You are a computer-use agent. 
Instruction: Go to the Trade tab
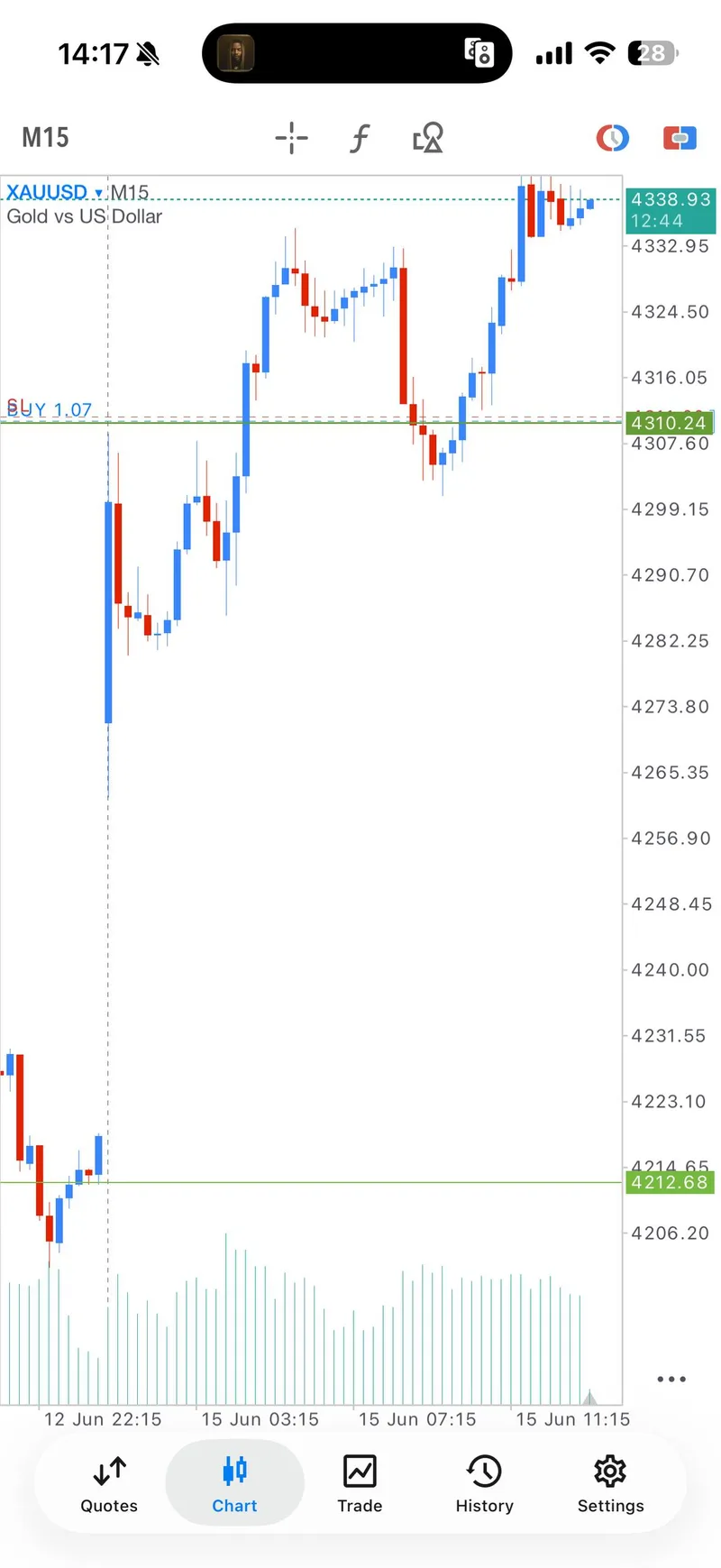(x=360, y=1485)
